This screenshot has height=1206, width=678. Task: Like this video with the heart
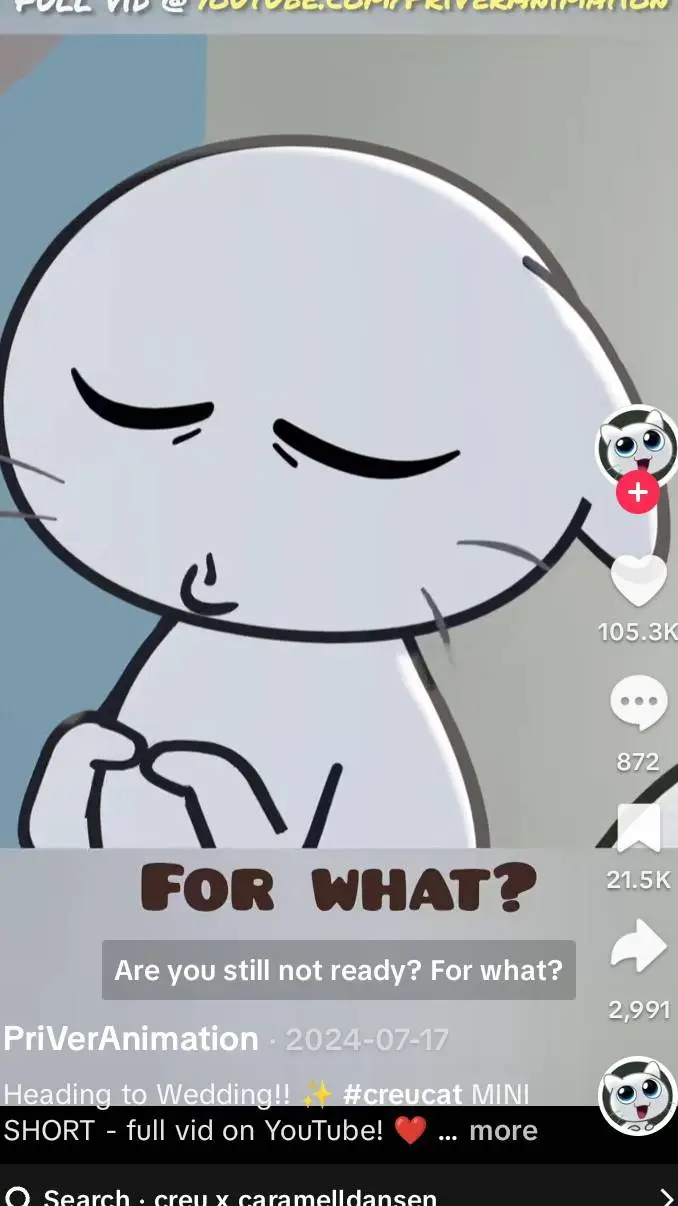pyautogui.click(x=638, y=581)
